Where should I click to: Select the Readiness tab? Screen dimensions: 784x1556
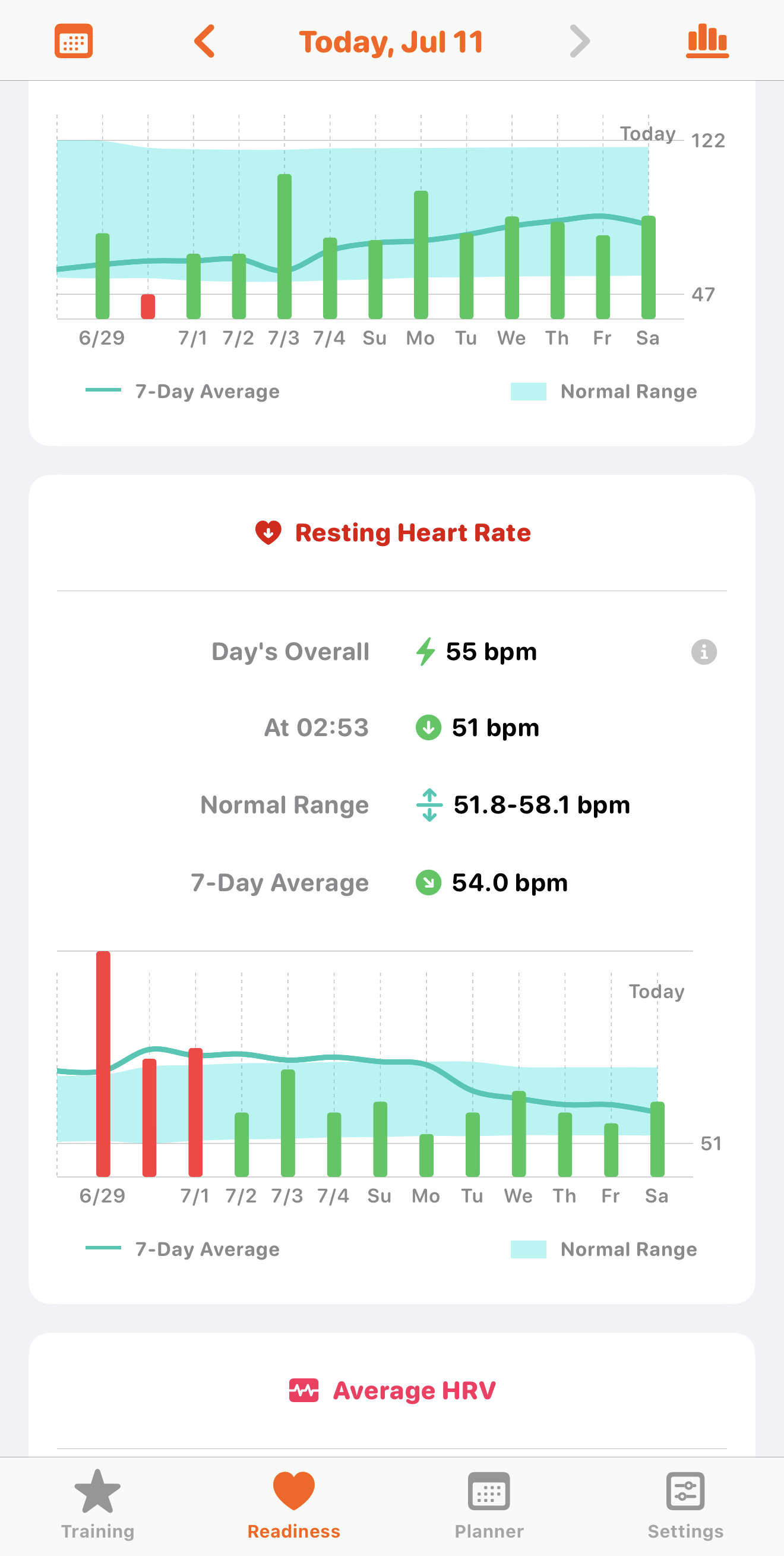[293, 1505]
